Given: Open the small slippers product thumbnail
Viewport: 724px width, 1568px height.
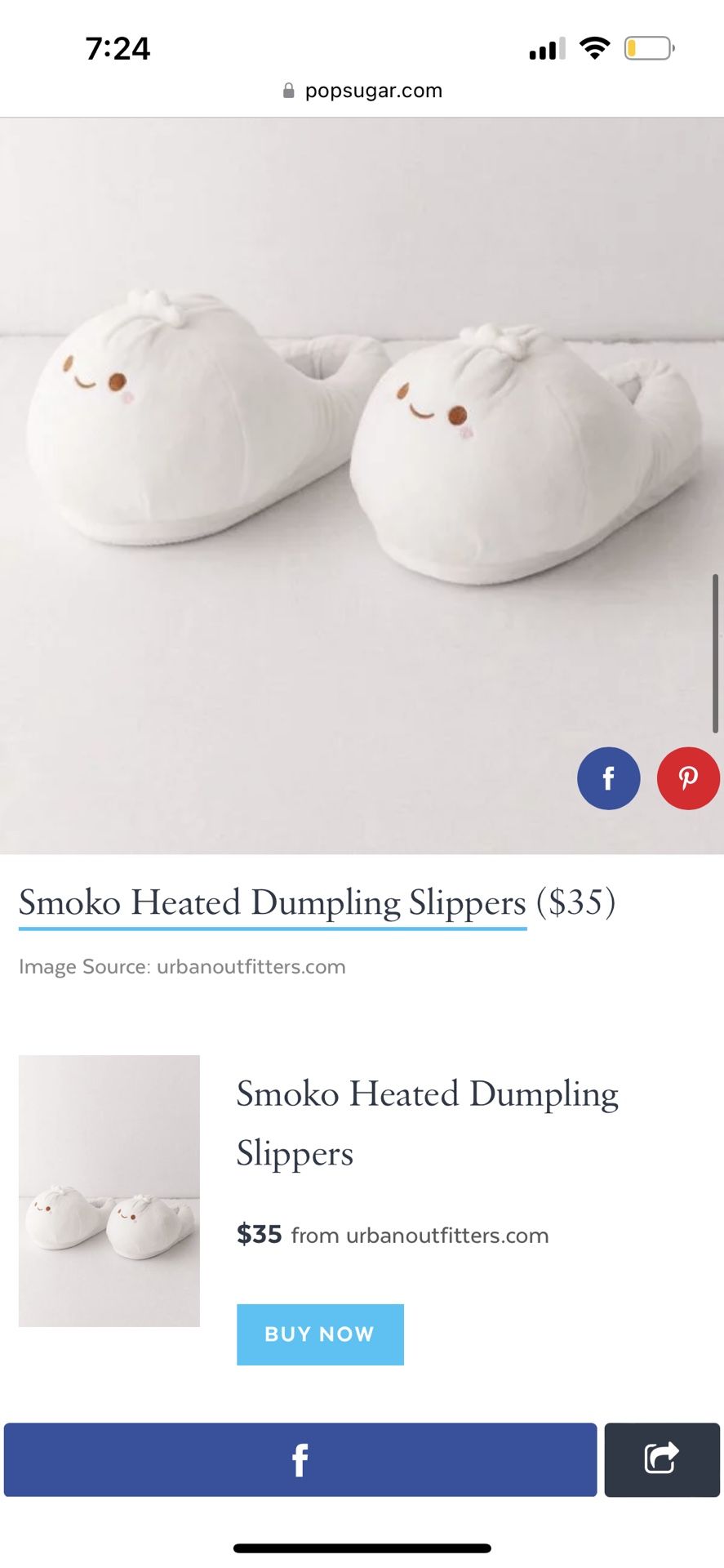Looking at the screenshot, I should click(x=109, y=1191).
